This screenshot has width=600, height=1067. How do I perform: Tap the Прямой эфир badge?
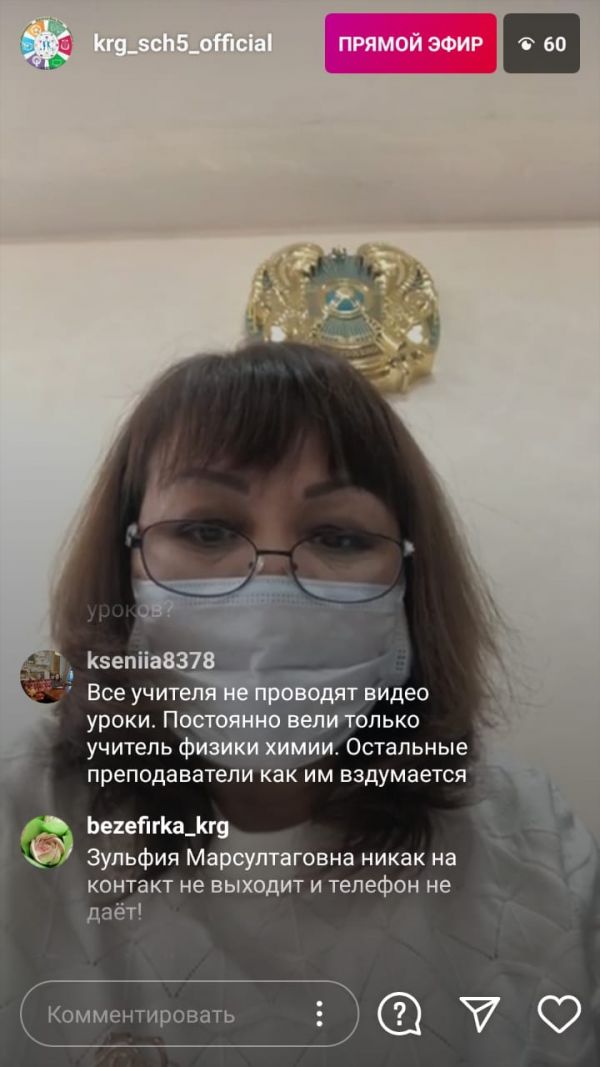[410, 44]
